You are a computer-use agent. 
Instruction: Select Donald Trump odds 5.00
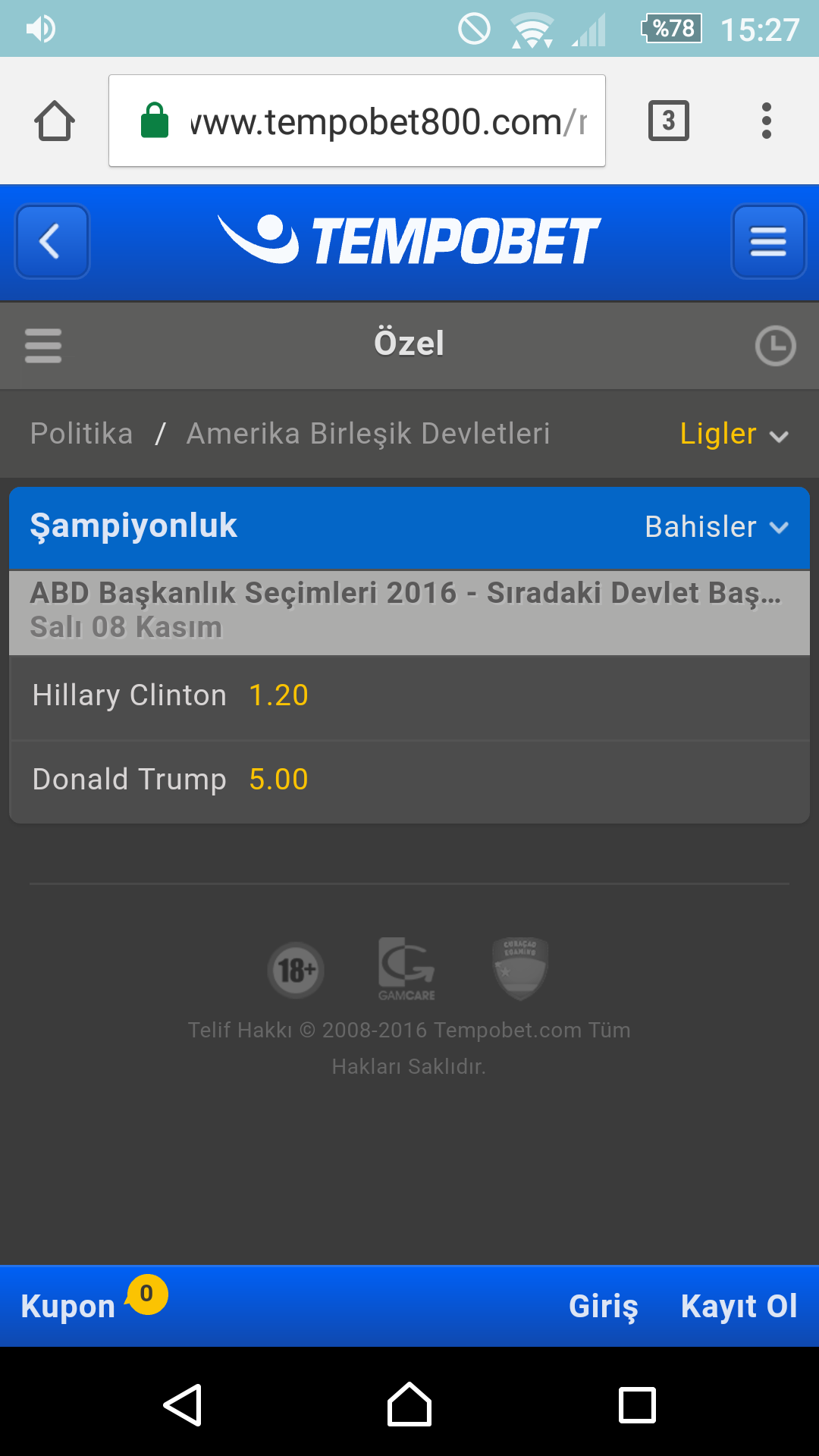pyautogui.click(x=278, y=780)
